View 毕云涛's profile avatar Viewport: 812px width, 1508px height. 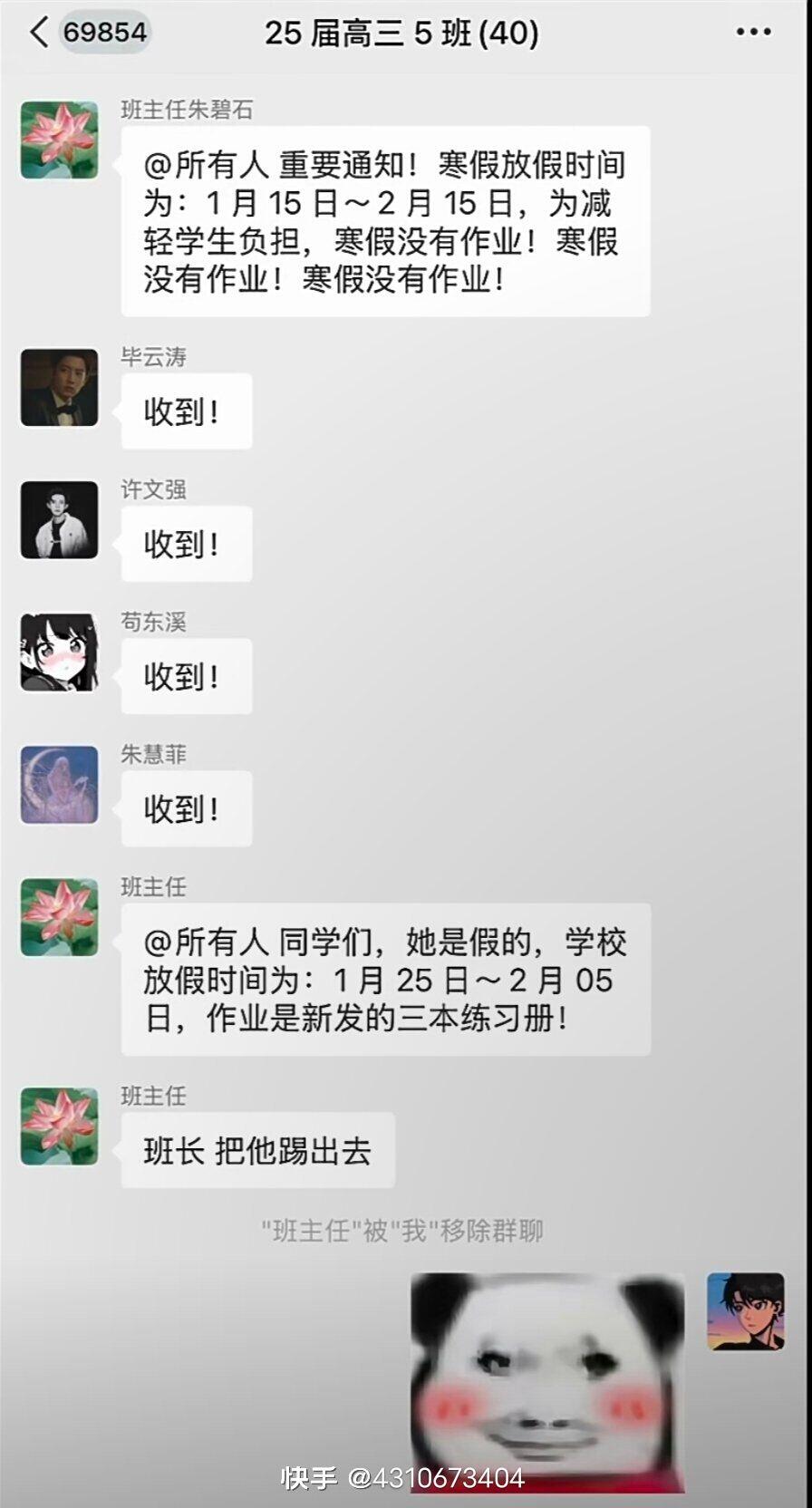point(59,387)
